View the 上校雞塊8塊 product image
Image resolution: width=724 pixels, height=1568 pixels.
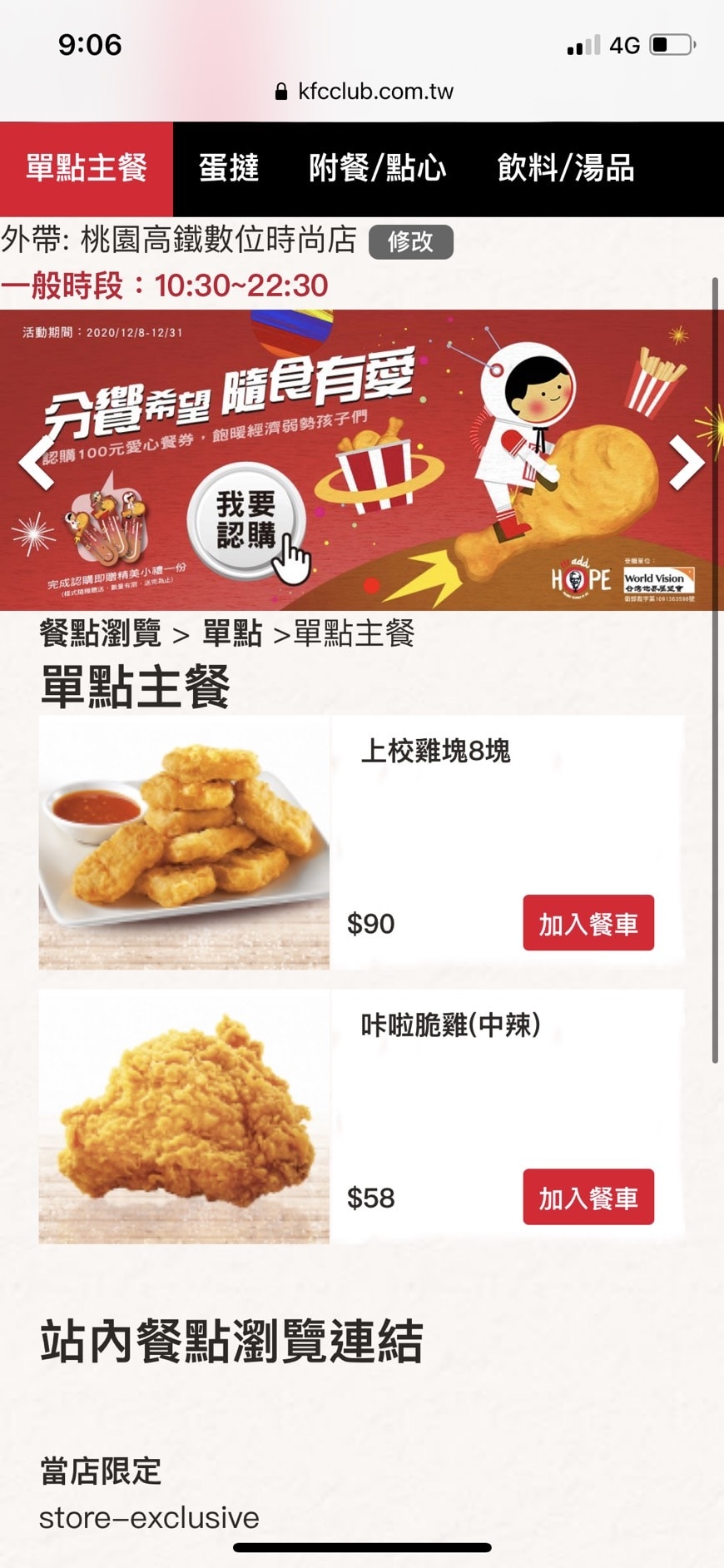(x=184, y=842)
